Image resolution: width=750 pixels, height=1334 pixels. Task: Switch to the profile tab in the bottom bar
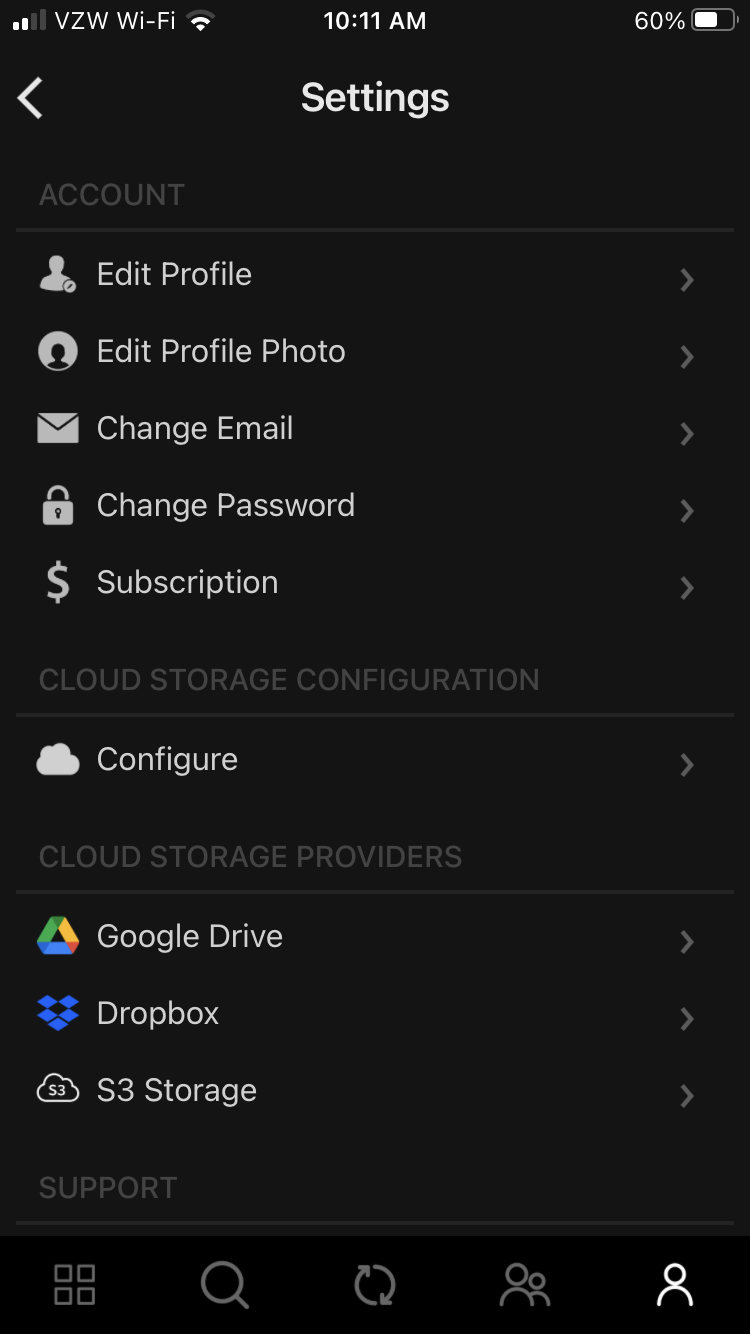click(x=675, y=1285)
